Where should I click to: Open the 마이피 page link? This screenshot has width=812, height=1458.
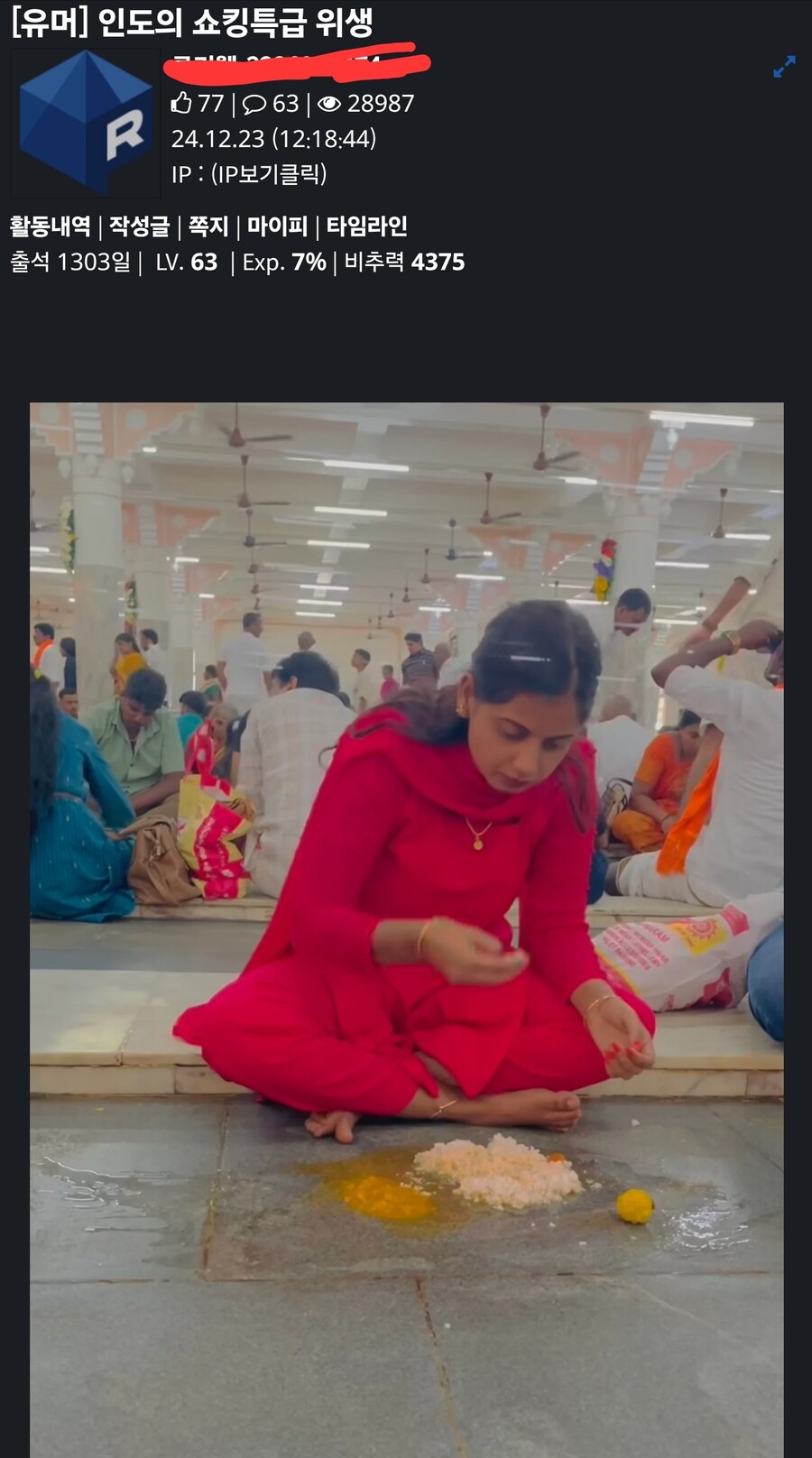[277, 226]
